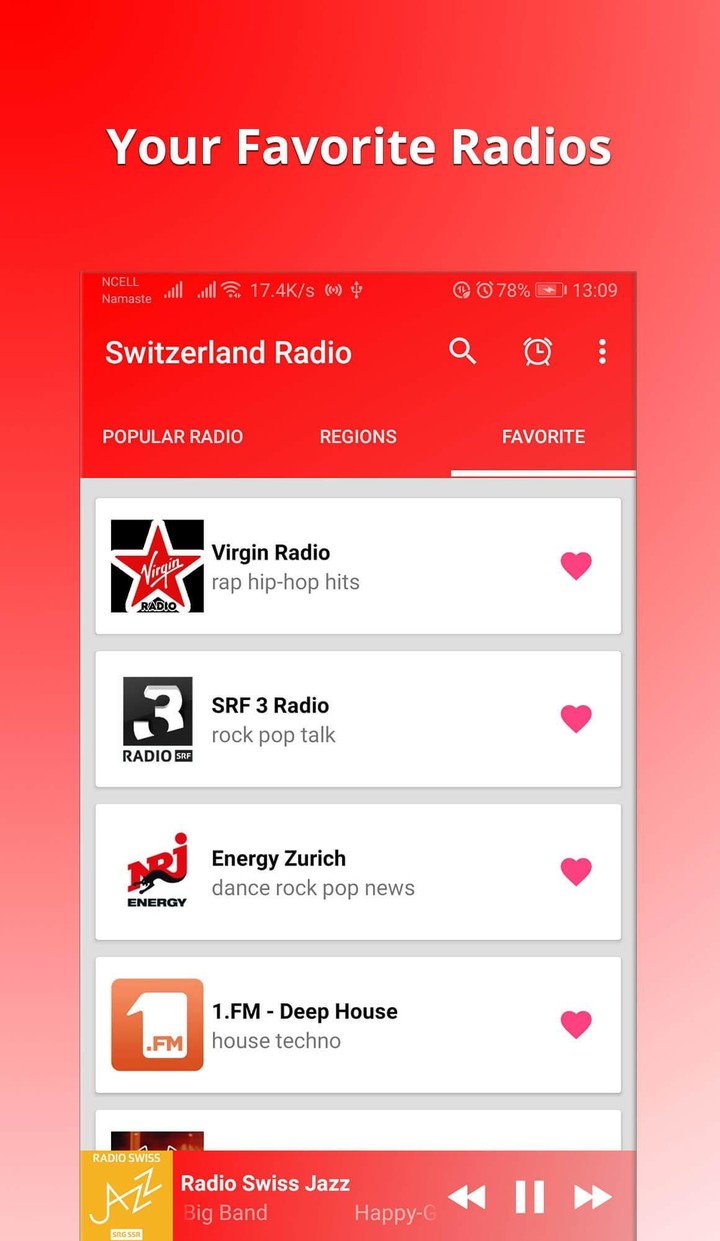Open the alarm clock timer icon
This screenshot has width=720, height=1241.
(x=538, y=351)
